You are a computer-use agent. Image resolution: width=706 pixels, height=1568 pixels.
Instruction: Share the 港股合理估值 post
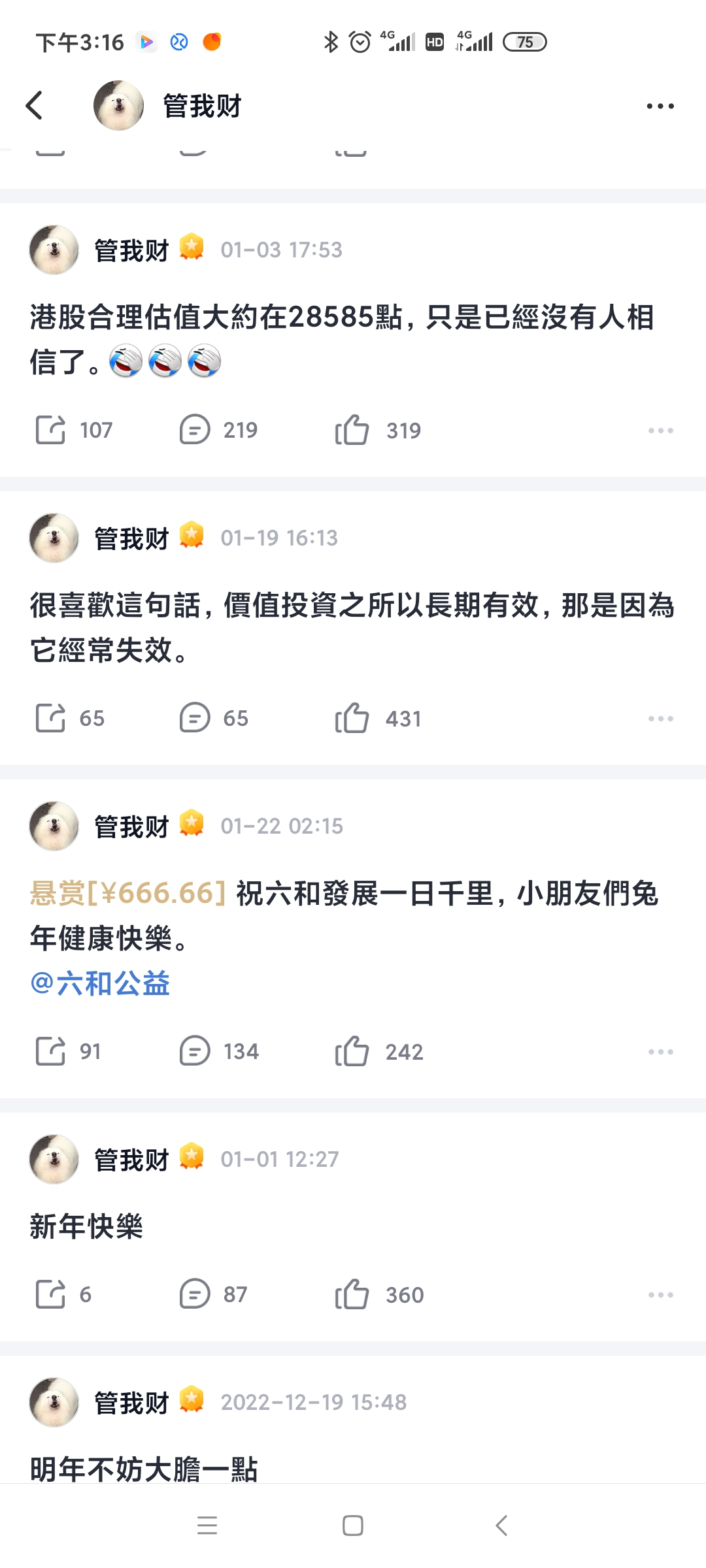point(50,430)
